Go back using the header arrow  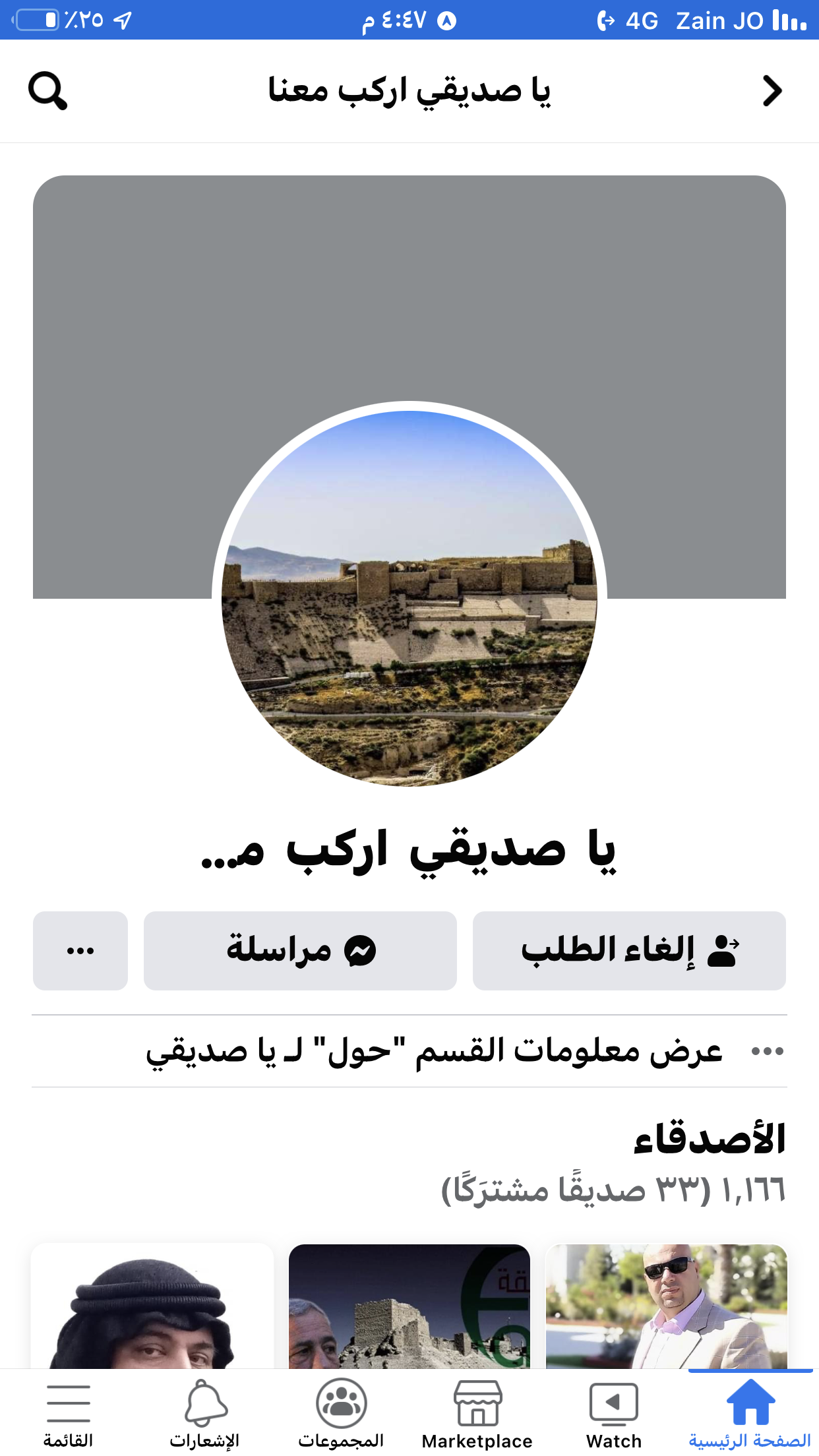pyautogui.click(x=772, y=91)
